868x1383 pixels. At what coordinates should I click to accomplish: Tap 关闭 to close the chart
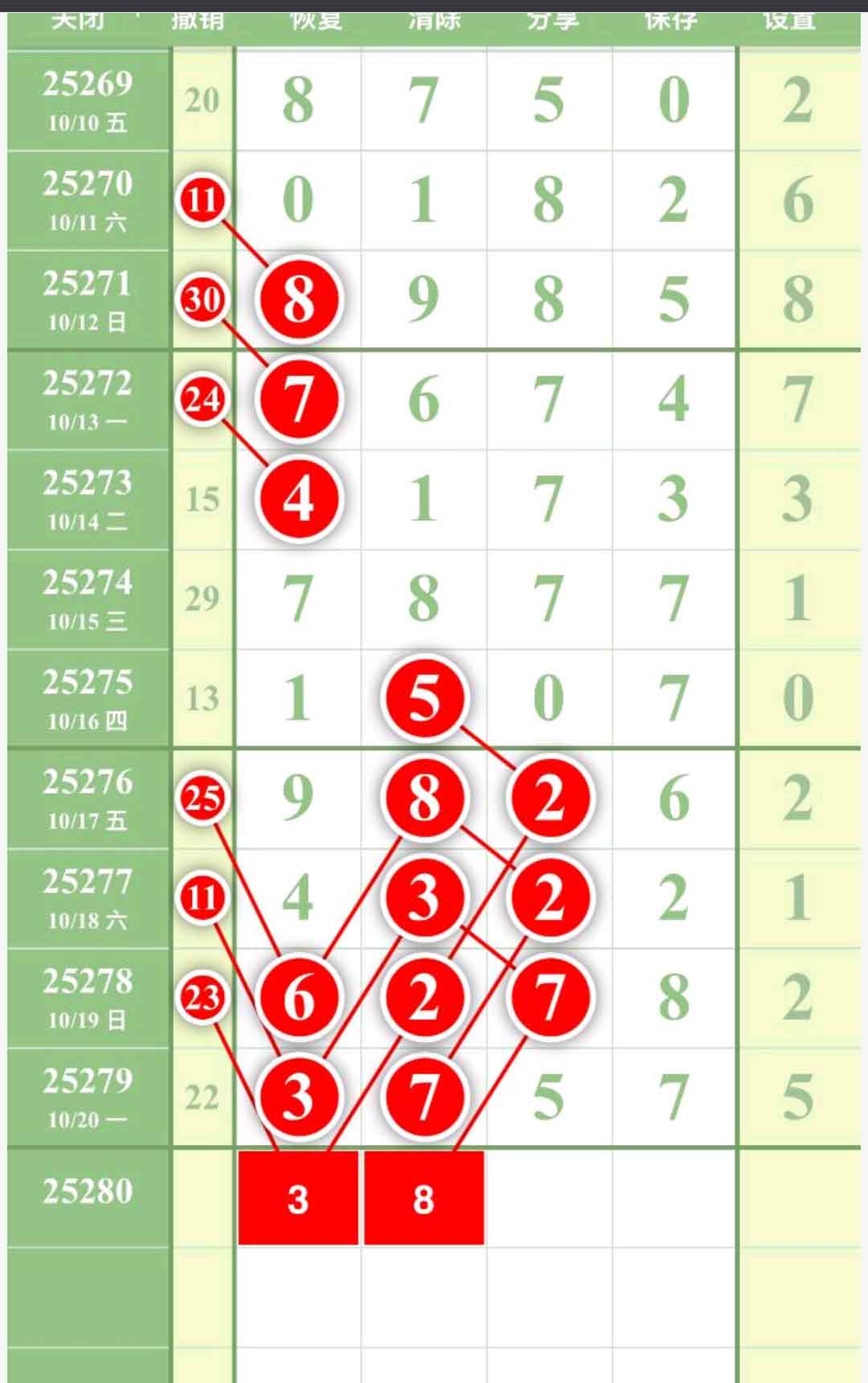78,23
